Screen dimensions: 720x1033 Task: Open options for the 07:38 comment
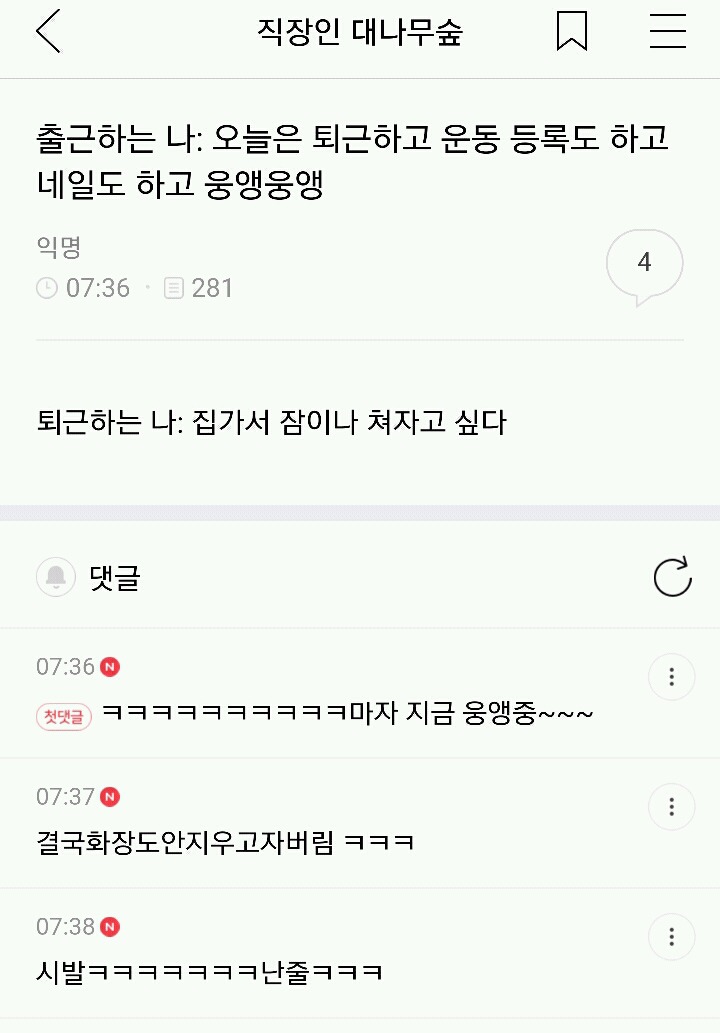point(672,937)
